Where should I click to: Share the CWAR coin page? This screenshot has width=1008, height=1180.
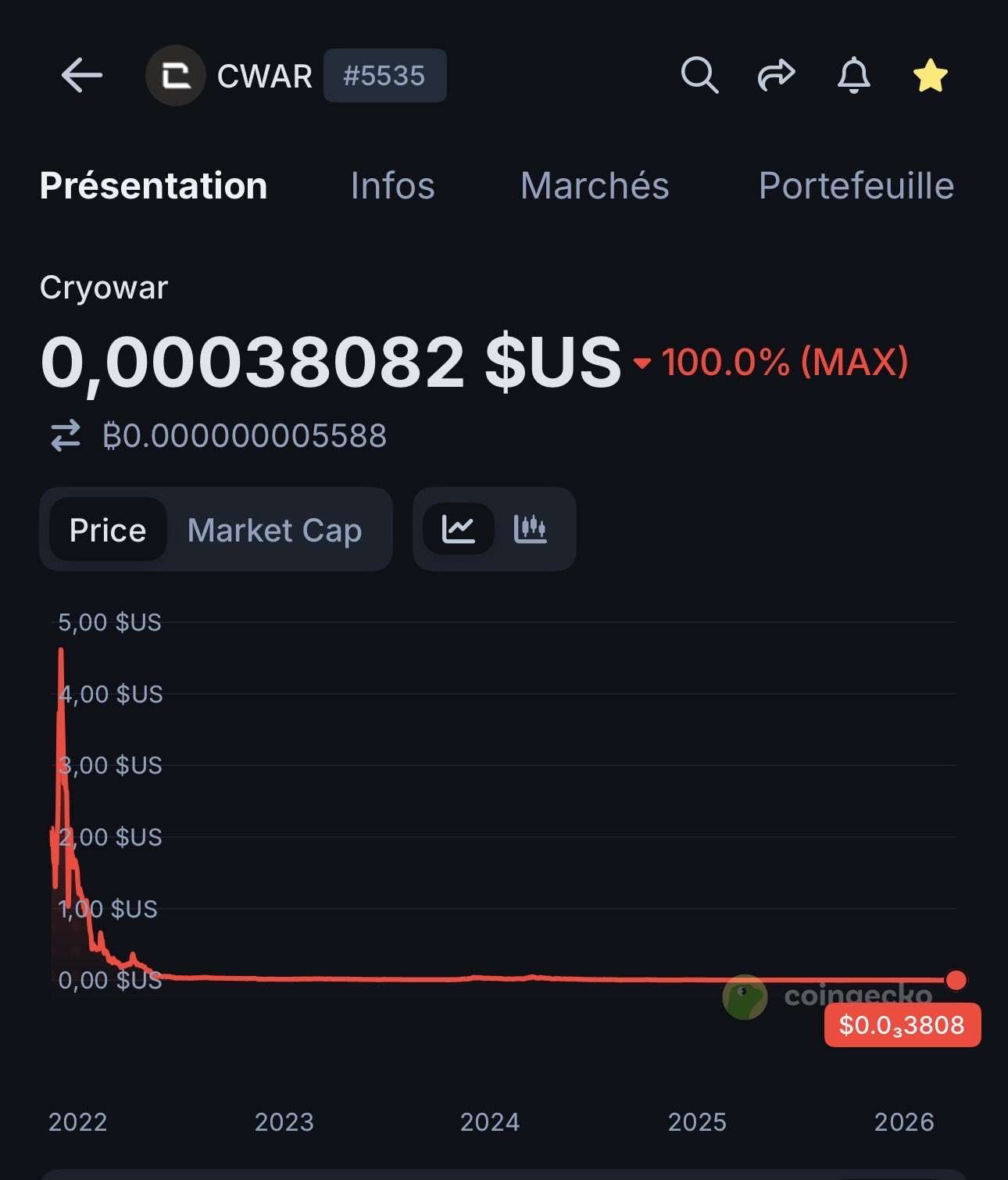pyautogui.click(x=776, y=76)
